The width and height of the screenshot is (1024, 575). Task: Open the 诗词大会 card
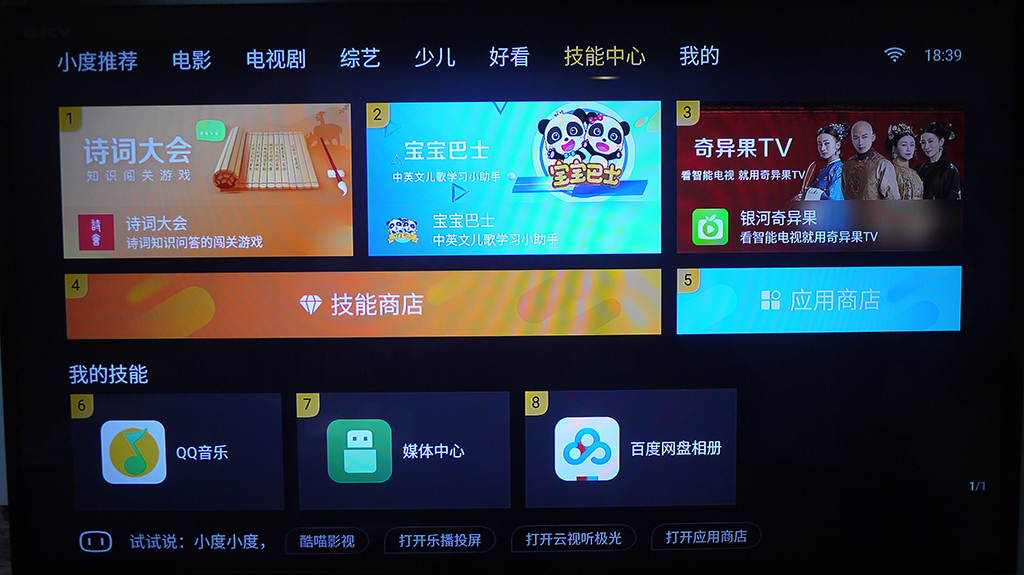(206, 180)
